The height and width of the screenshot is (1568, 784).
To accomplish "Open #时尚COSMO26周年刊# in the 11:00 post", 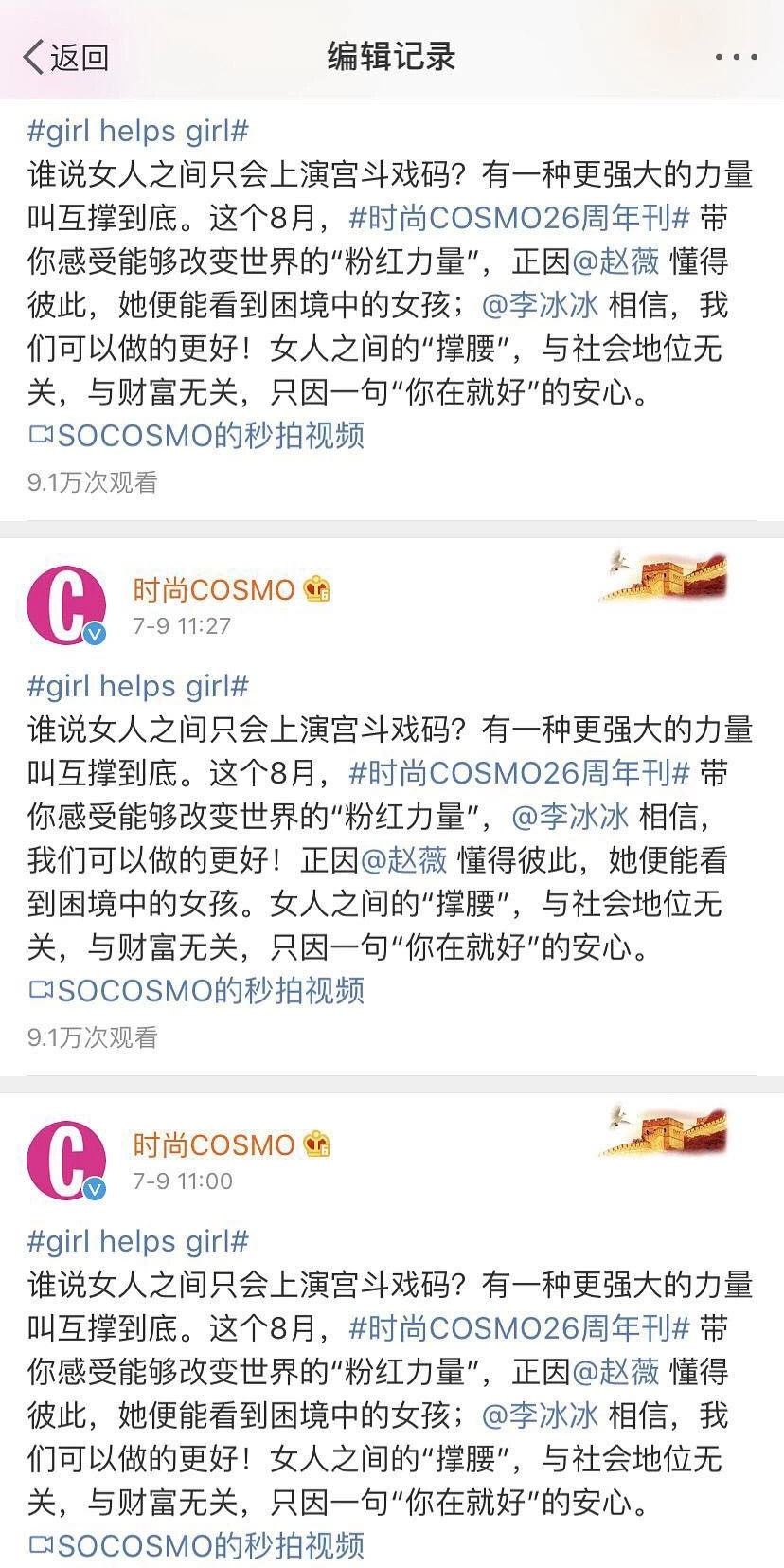I will click(x=519, y=1328).
